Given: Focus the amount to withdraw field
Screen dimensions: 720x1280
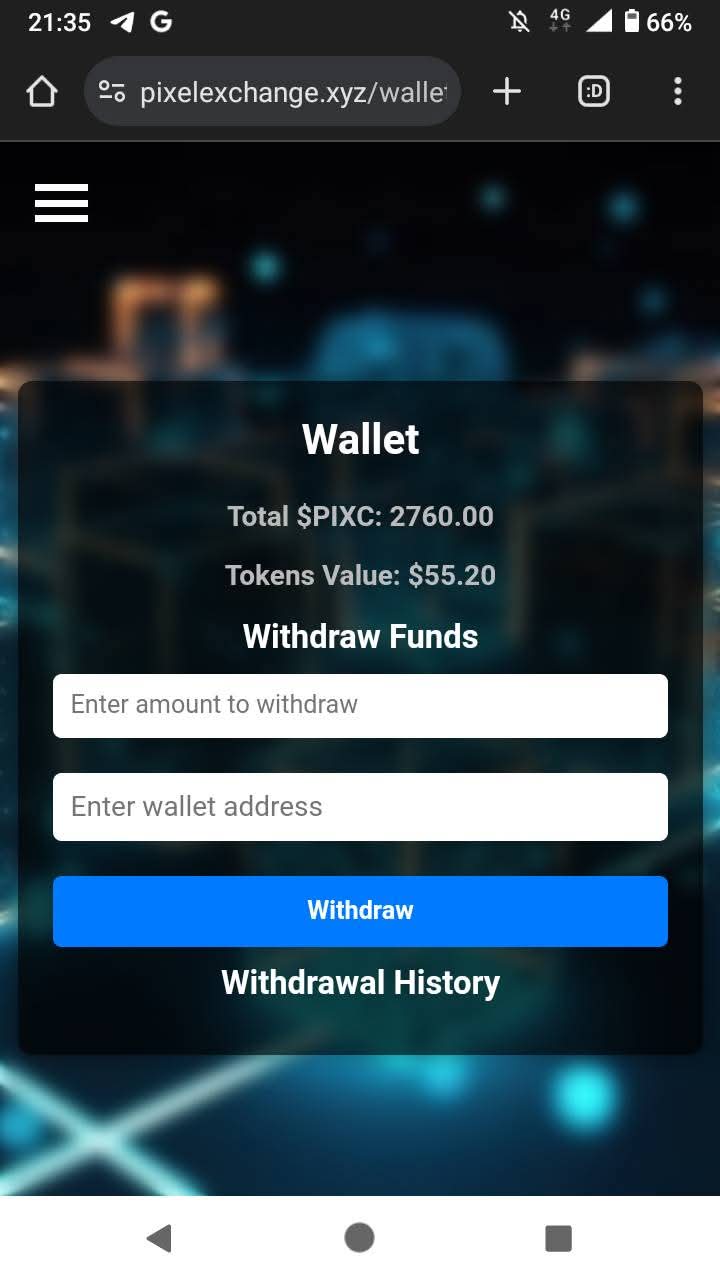Looking at the screenshot, I should 360,705.
